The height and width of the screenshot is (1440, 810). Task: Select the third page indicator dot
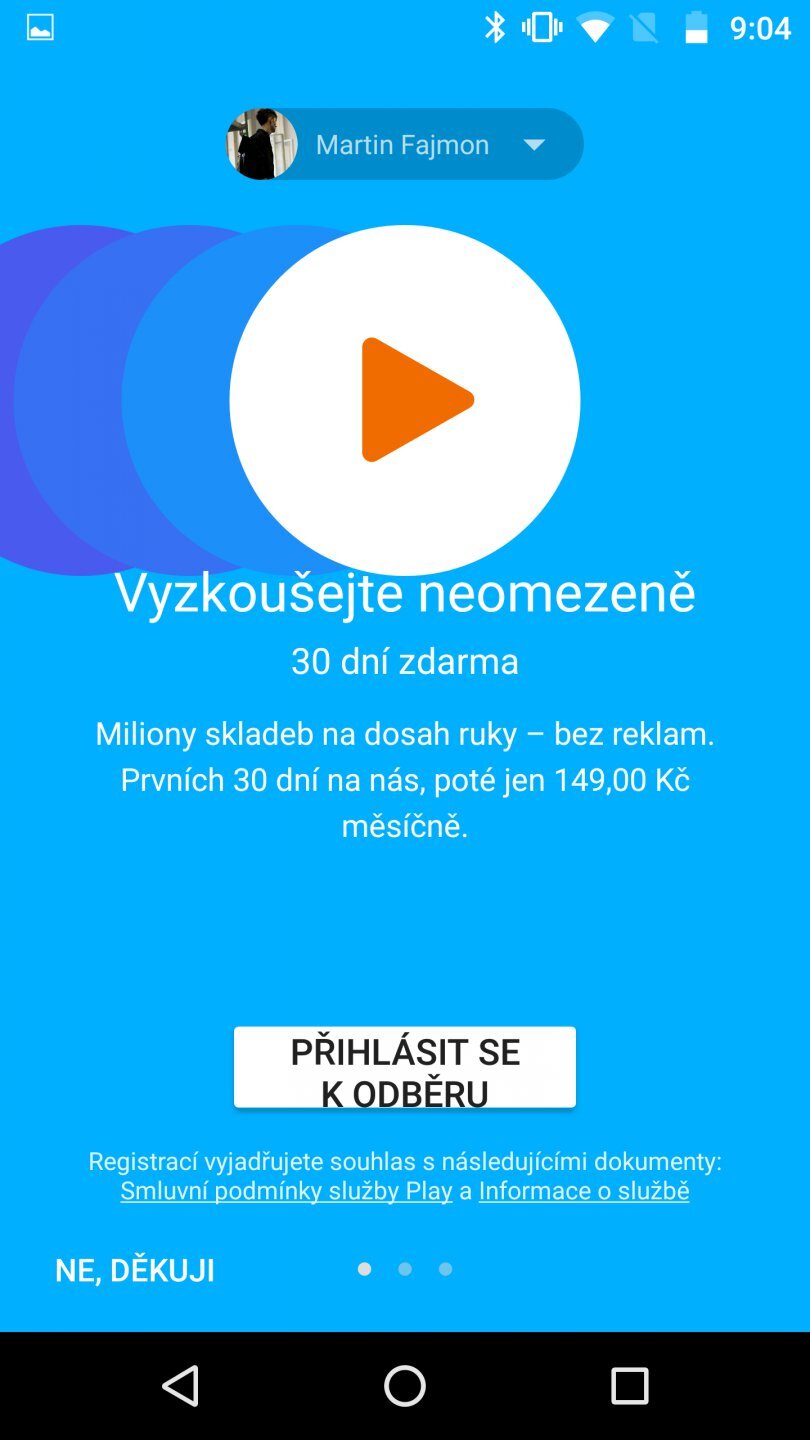[x=445, y=1268]
